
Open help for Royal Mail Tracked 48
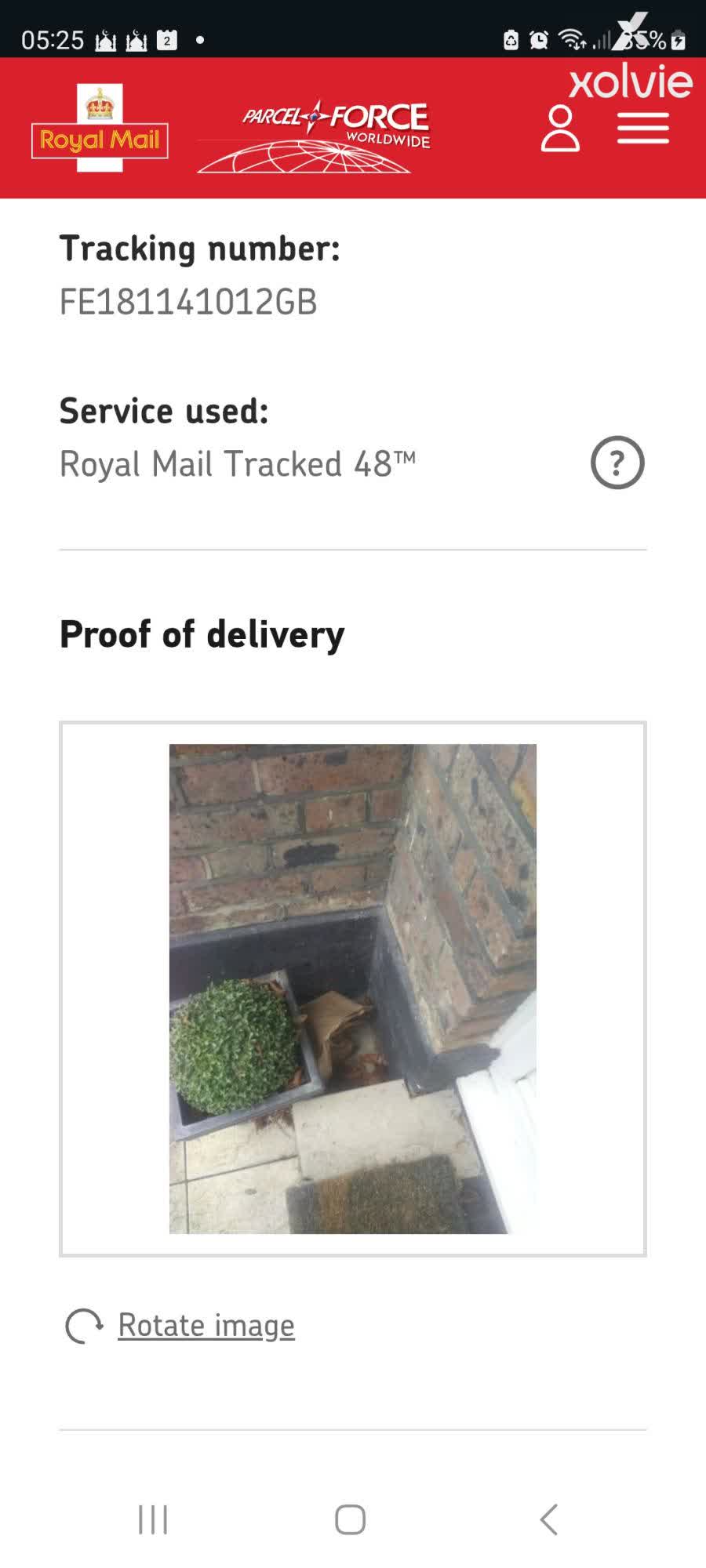point(617,463)
